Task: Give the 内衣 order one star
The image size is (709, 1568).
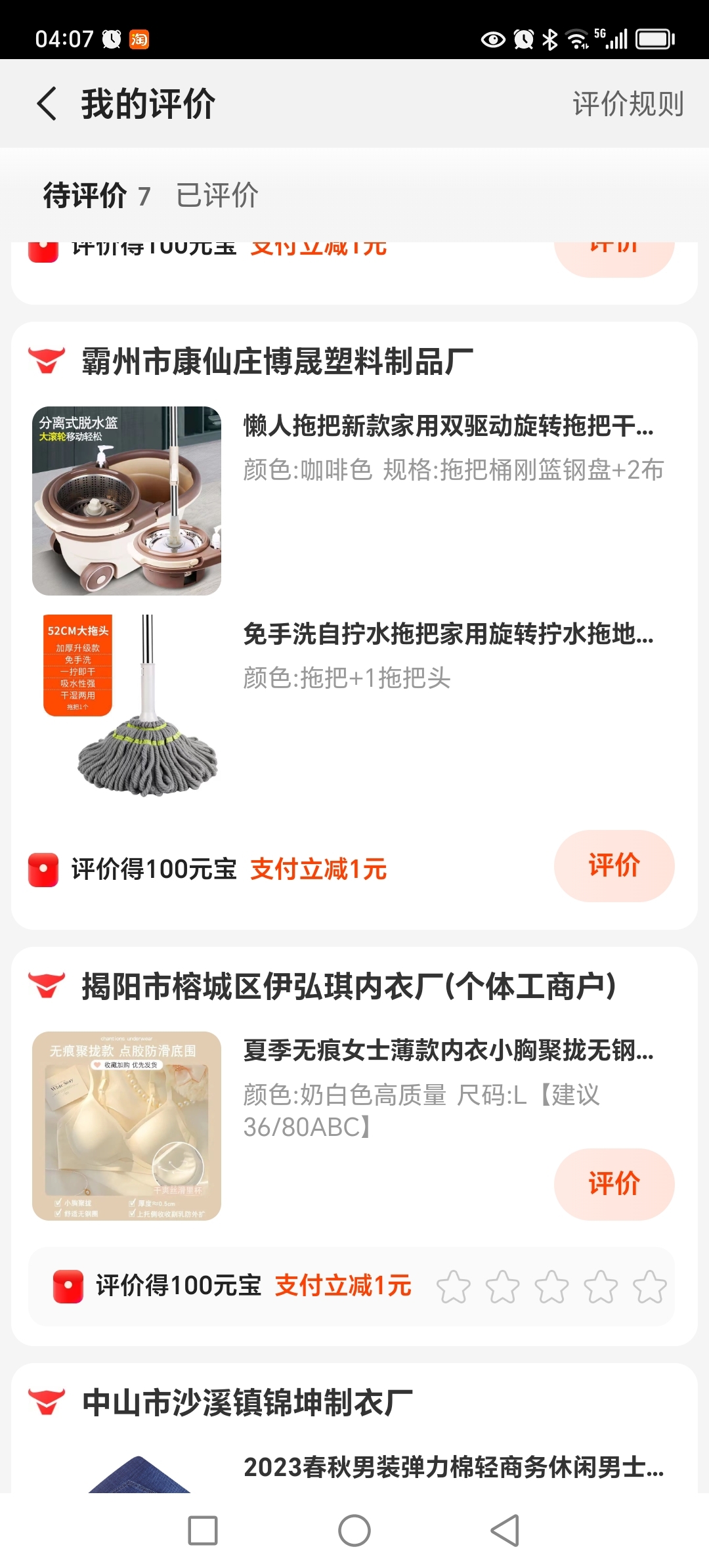Action: click(453, 1286)
